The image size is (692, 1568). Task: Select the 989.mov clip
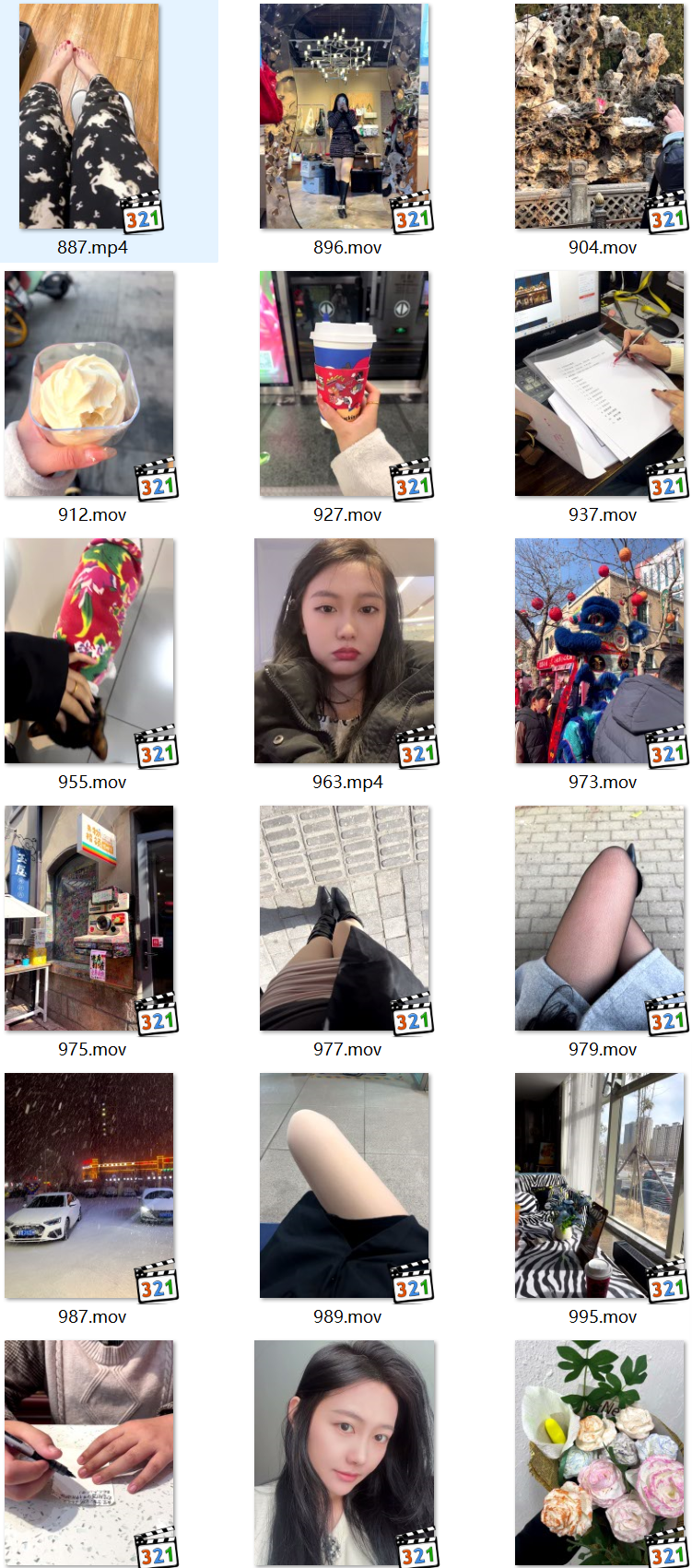(x=345, y=1185)
